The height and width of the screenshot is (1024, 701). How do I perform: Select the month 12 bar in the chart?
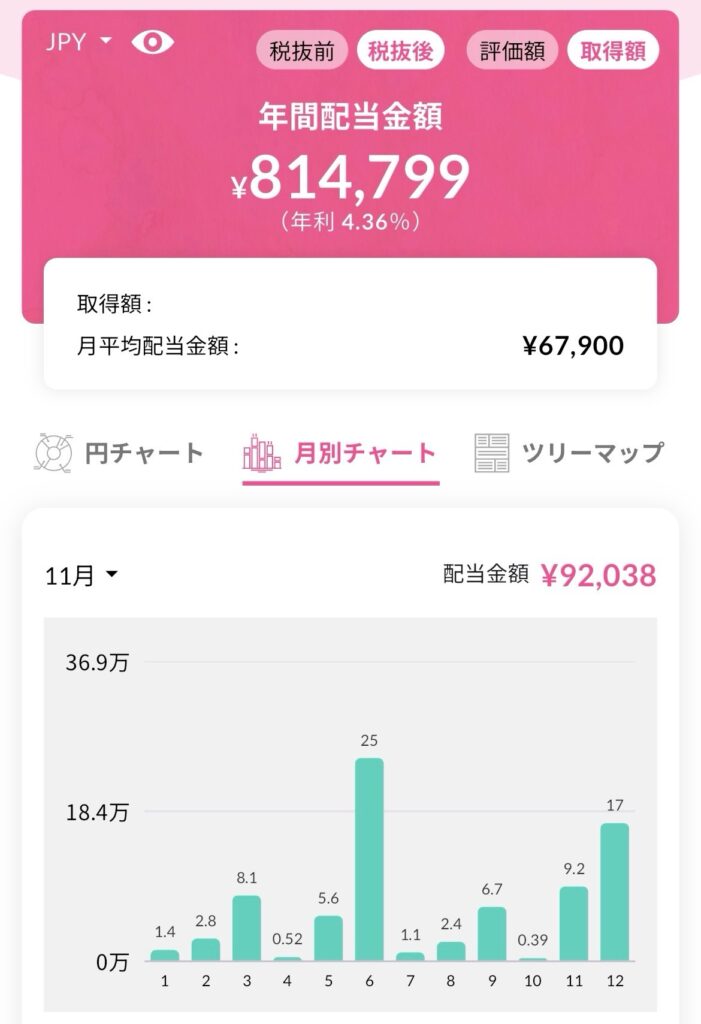tap(615, 891)
